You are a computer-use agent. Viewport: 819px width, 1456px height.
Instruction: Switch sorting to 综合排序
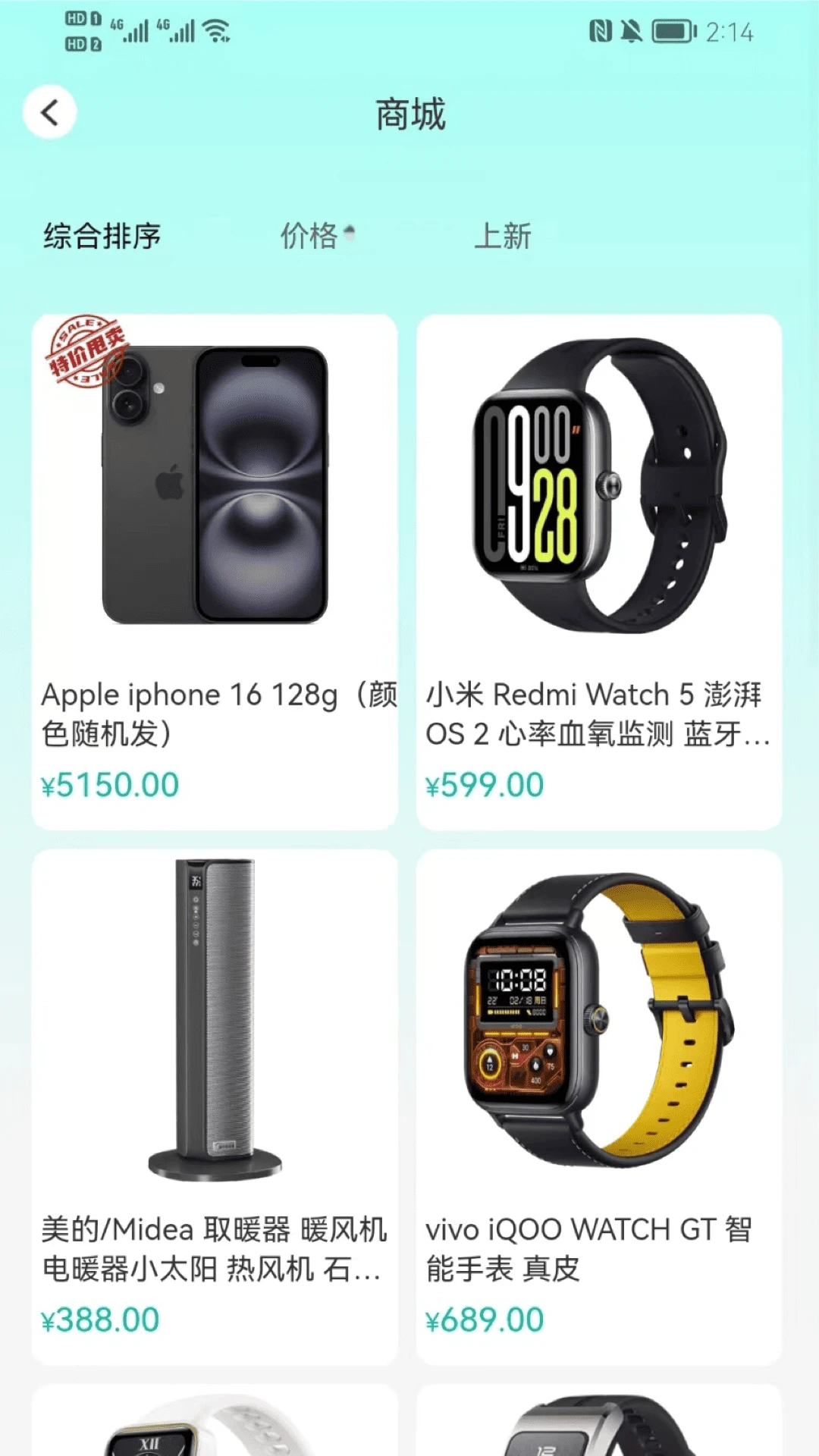click(102, 236)
